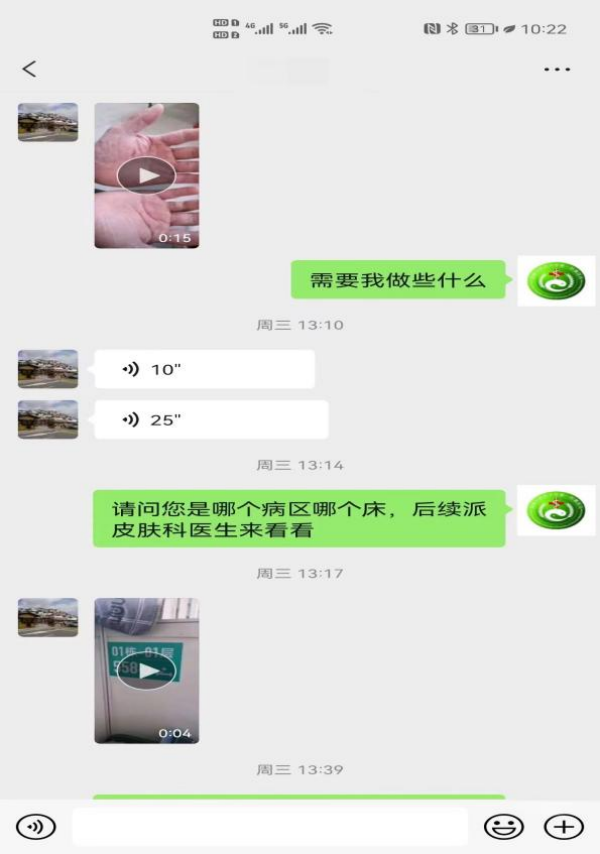The image size is (600, 854).
Task: Play the 10-second voice message
Action: [204, 369]
